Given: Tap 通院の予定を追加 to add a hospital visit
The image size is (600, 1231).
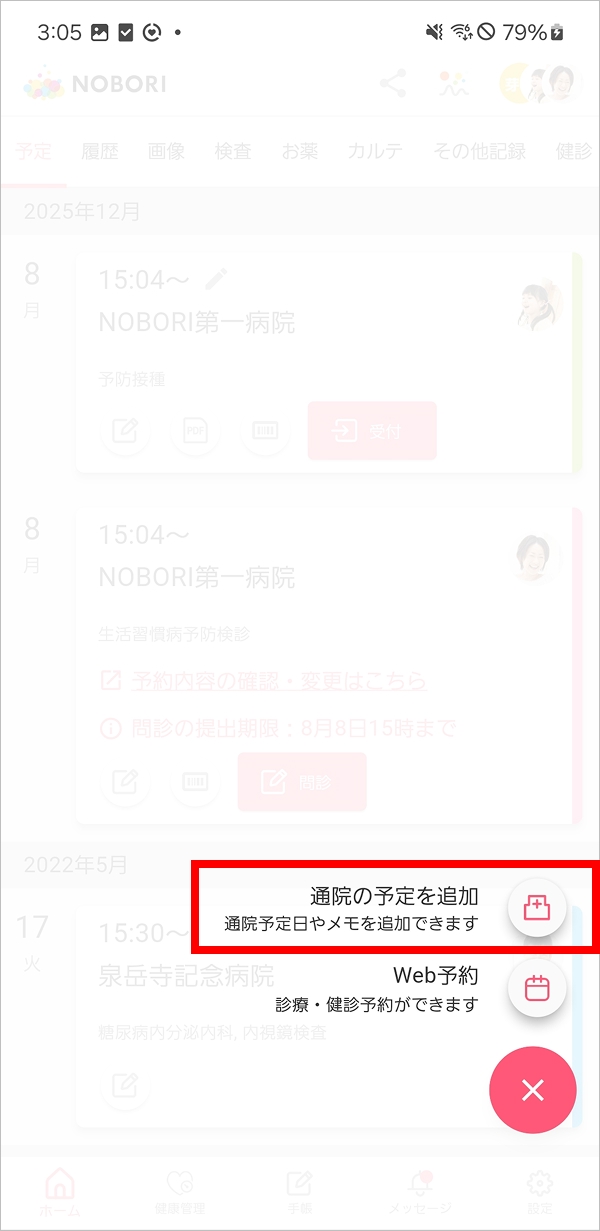Looking at the screenshot, I should click(x=537, y=907).
